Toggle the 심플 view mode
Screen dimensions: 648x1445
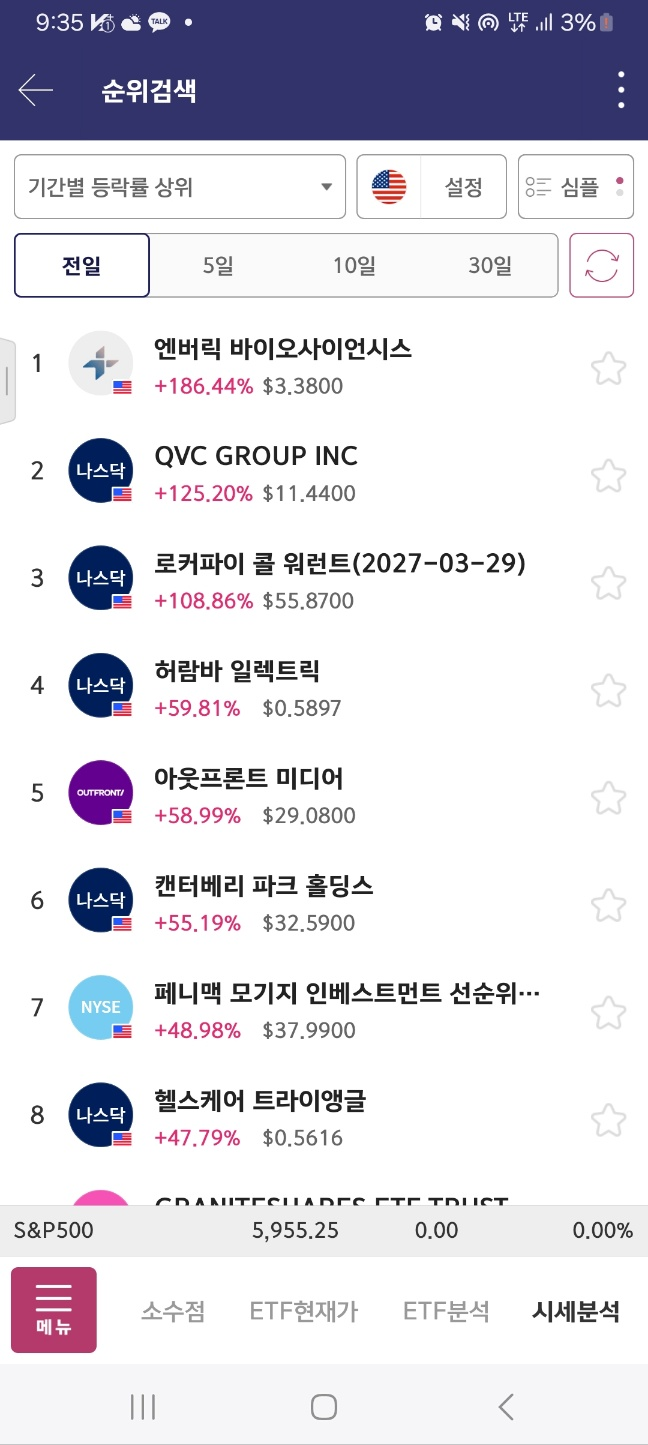coord(576,187)
